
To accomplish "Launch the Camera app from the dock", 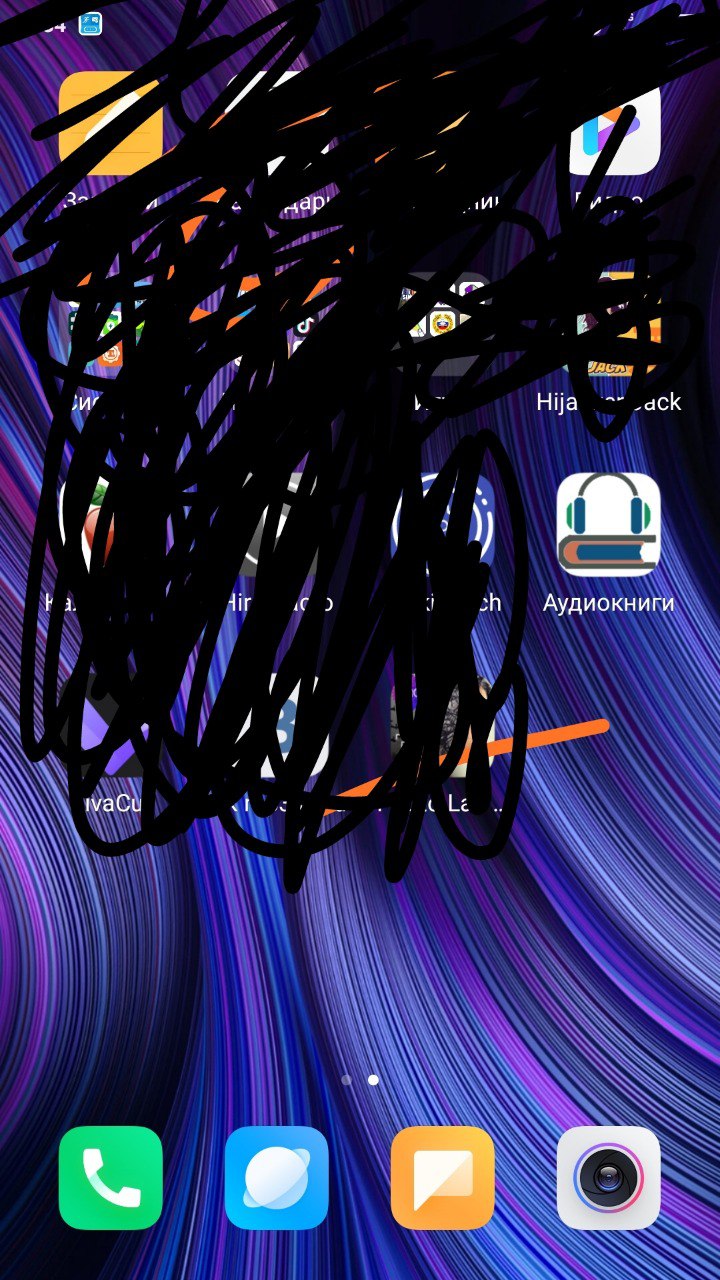I will 608,1177.
